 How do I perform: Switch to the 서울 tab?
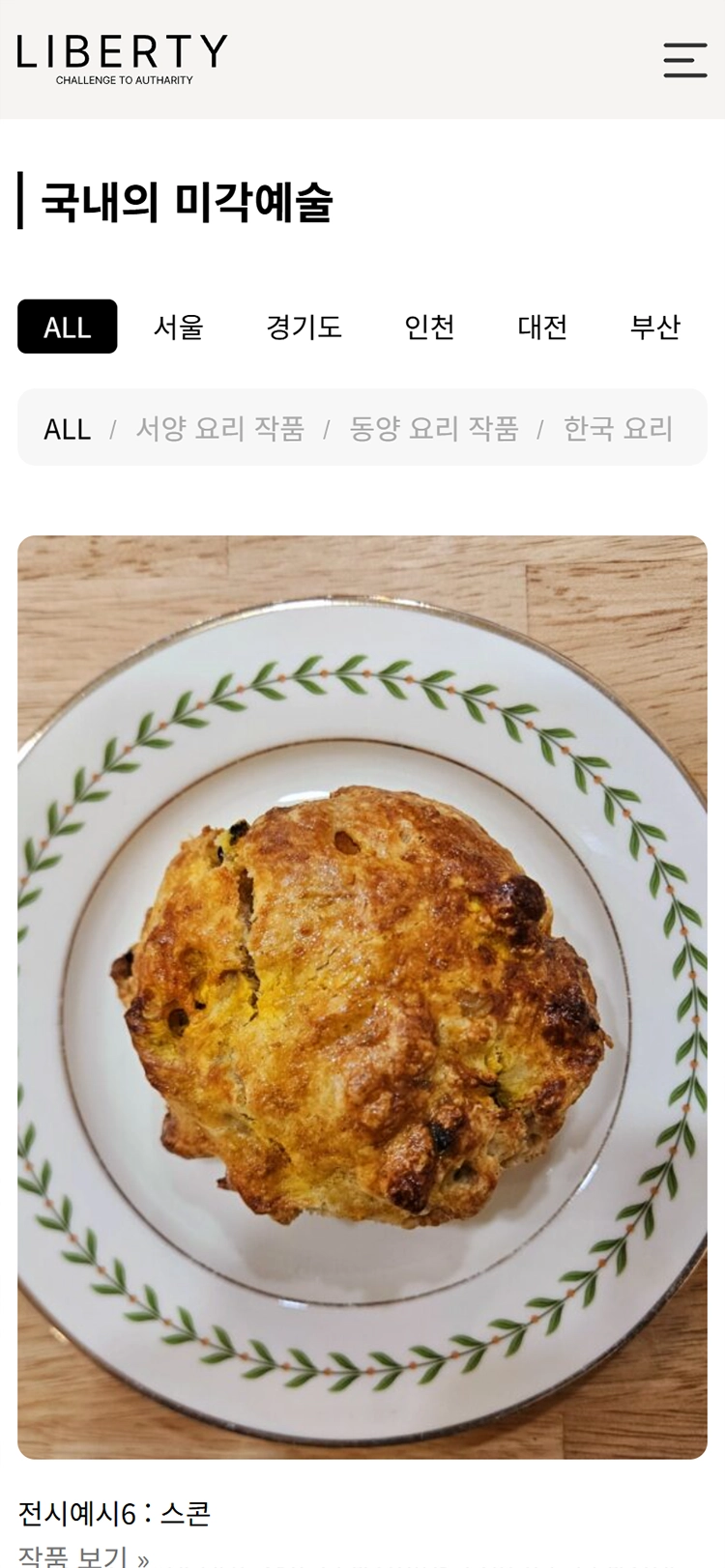[179, 327]
